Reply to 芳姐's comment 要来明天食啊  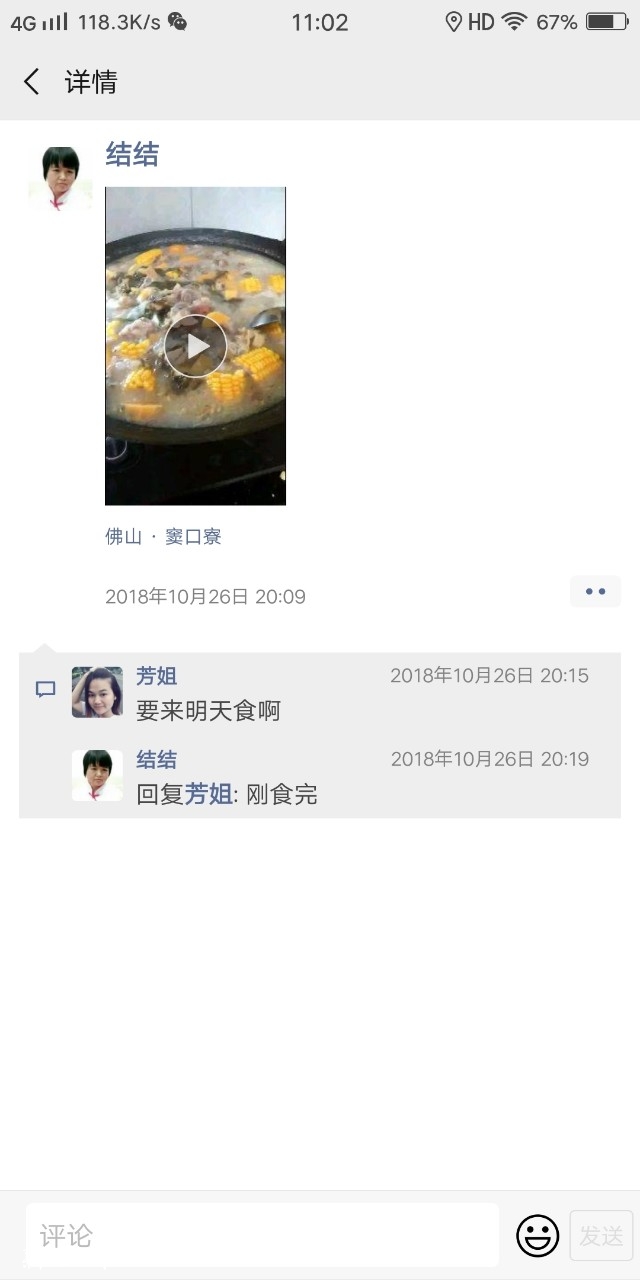208,711
